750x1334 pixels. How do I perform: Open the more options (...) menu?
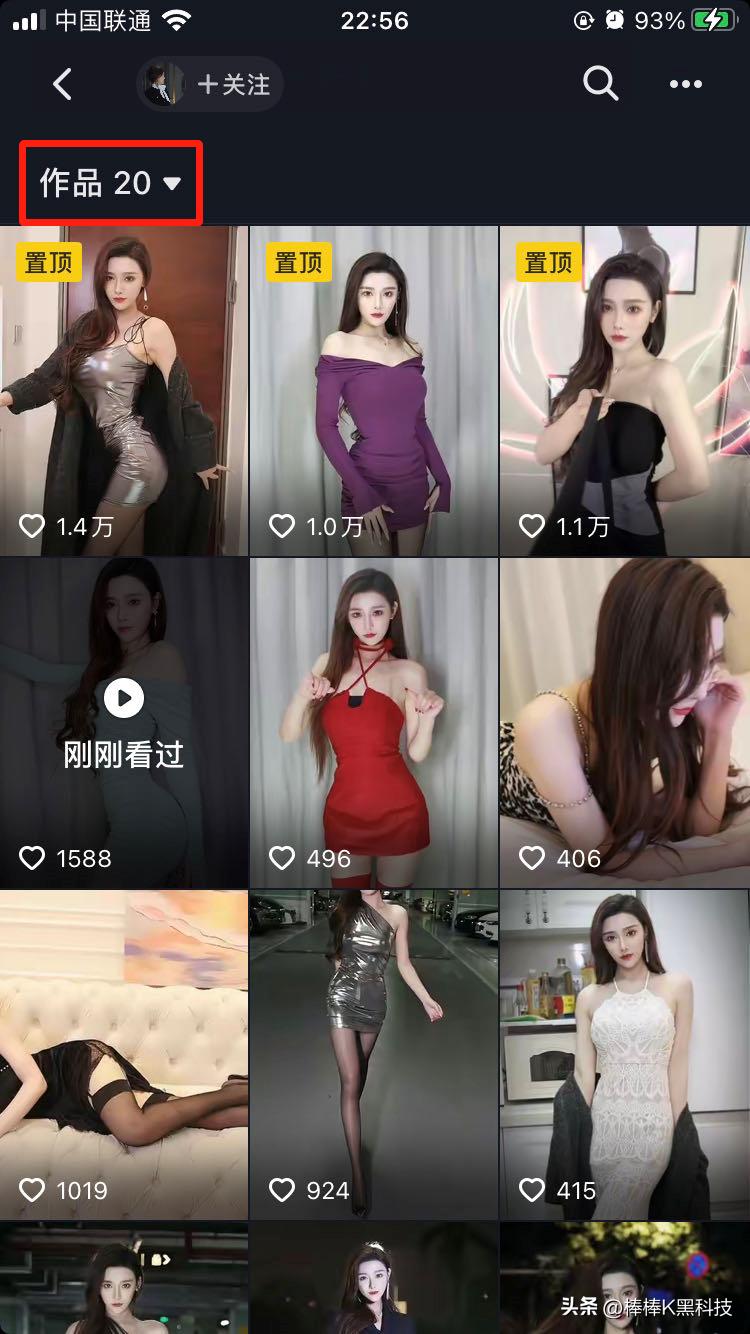click(684, 84)
